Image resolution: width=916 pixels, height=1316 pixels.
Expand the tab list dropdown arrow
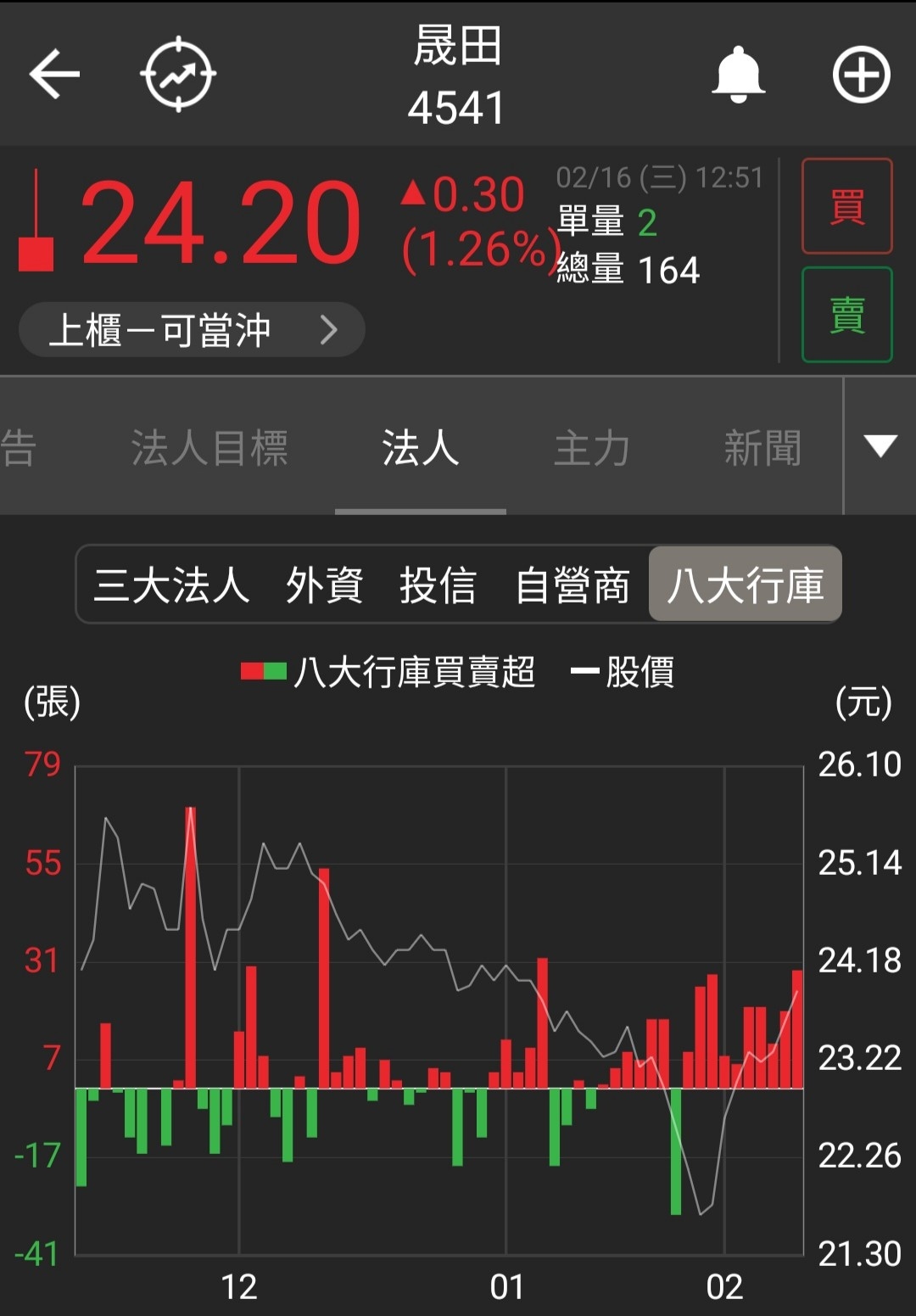(880, 445)
